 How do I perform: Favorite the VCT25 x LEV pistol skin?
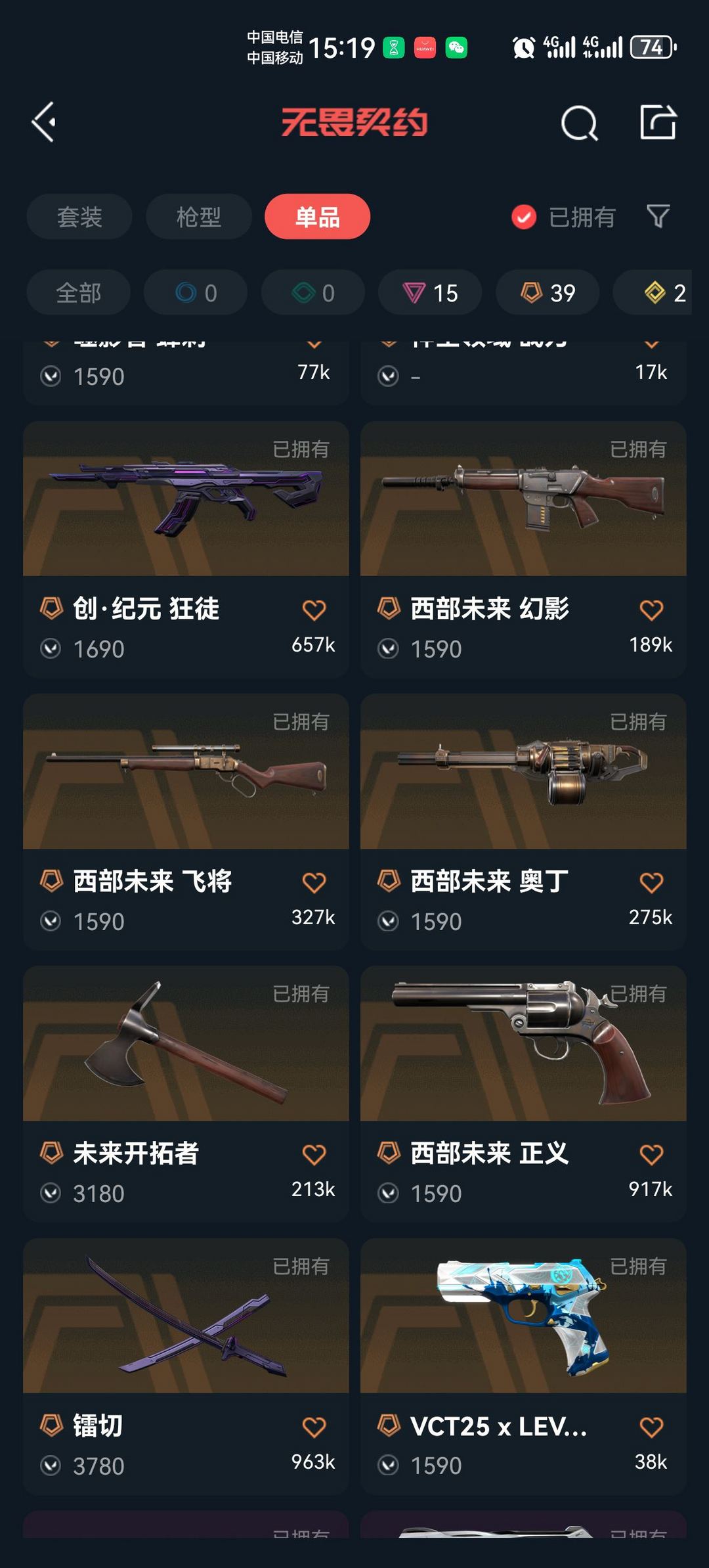pos(651,1427)
